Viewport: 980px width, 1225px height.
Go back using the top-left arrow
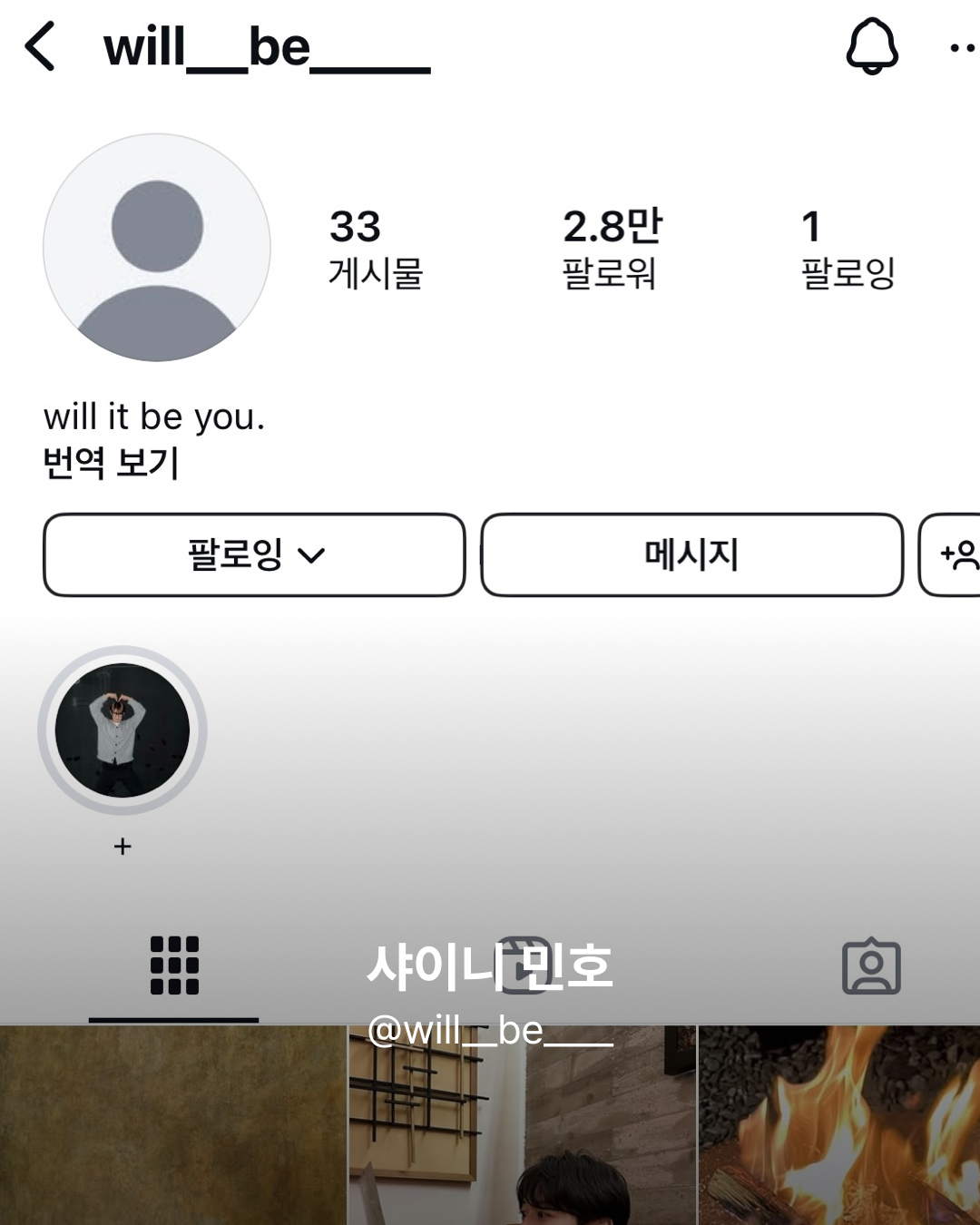tap(40, 47)
